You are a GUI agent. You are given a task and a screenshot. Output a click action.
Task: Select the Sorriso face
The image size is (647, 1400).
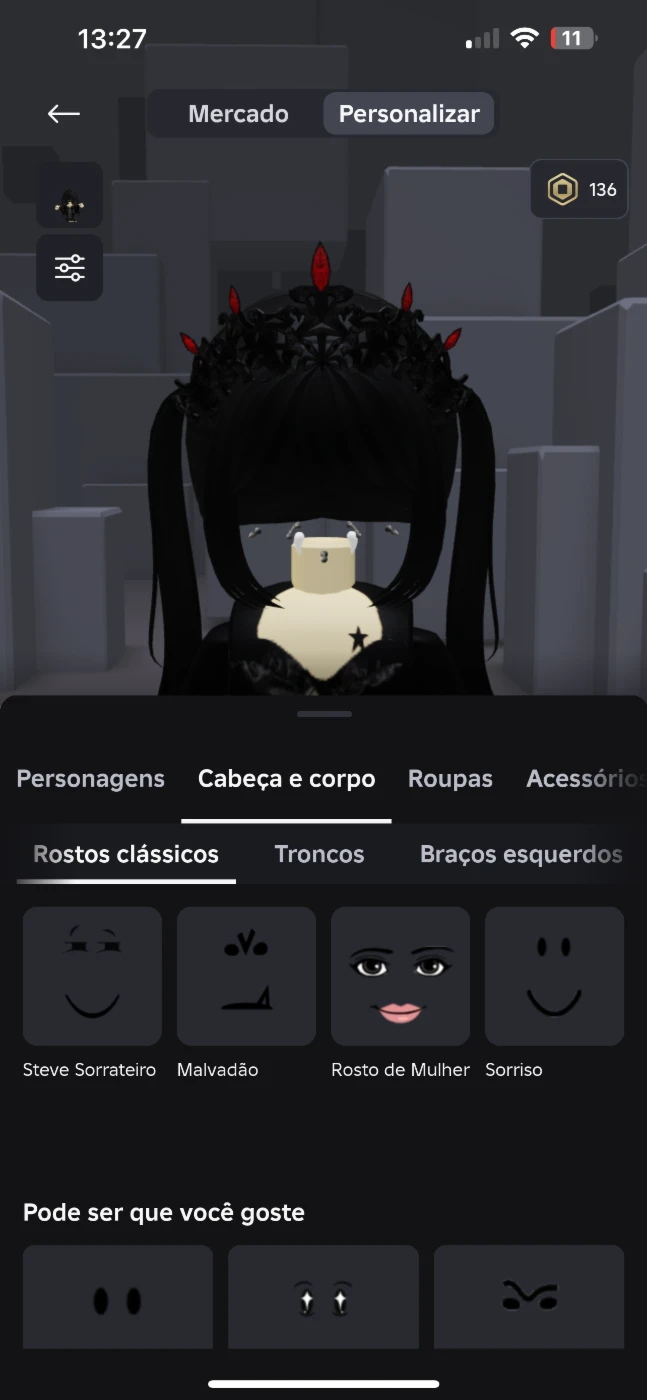(x=554, y=976)
